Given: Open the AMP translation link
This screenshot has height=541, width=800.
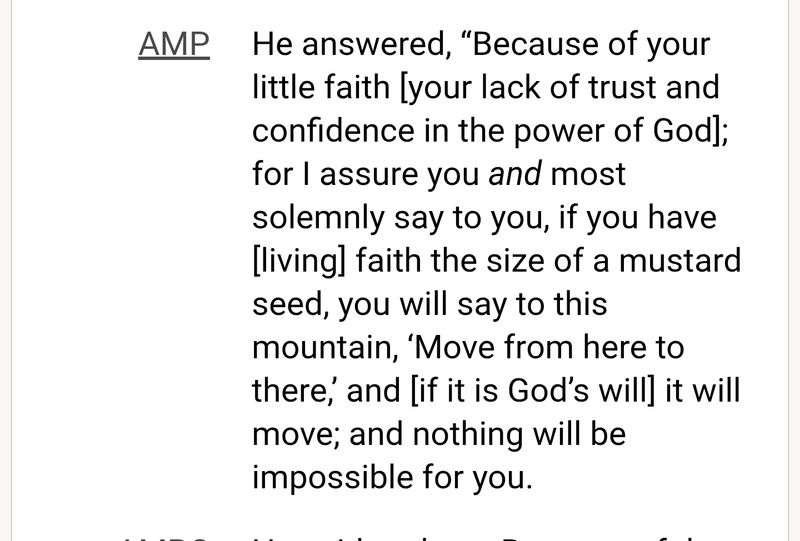Looking at the screenshot, I should (x=174, y=45).
